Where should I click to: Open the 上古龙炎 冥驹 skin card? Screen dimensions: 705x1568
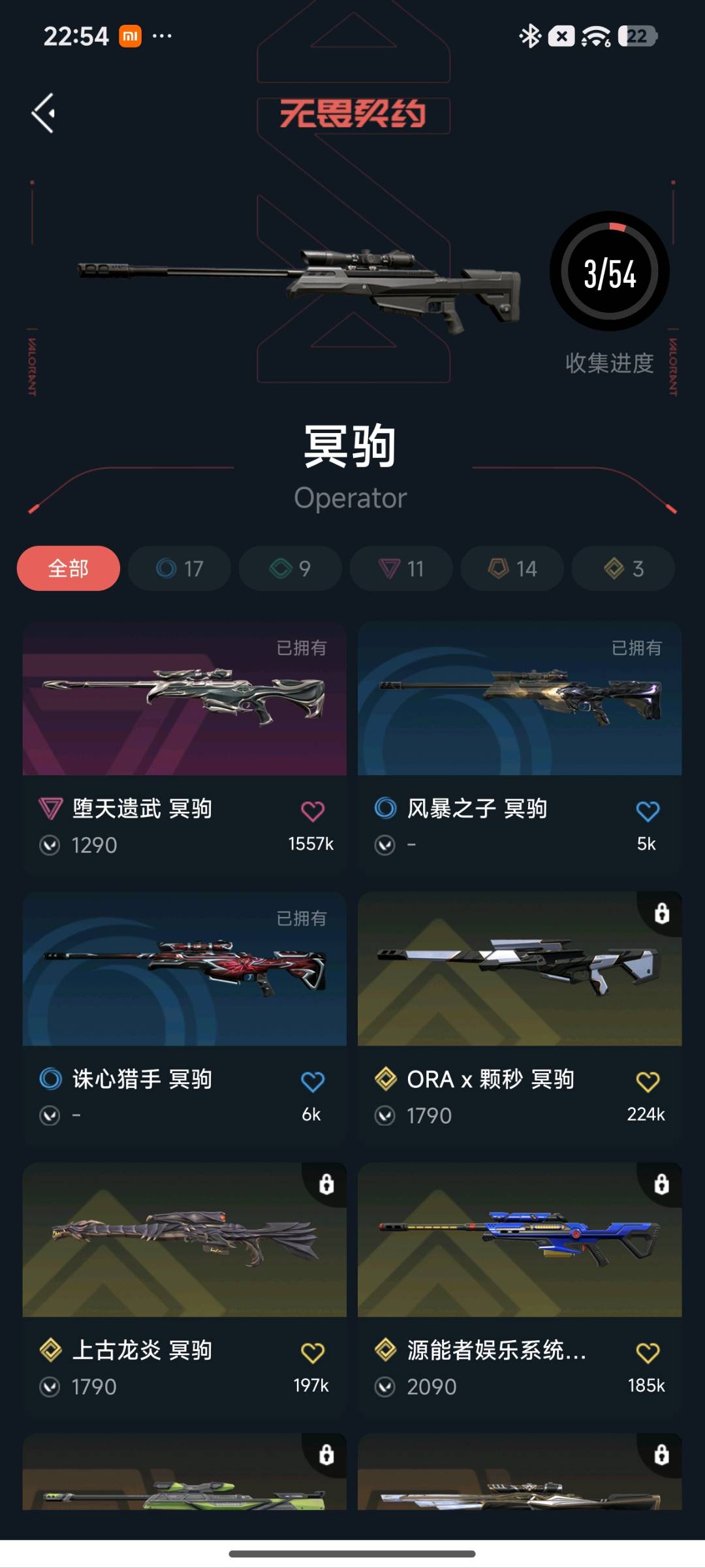(185, 1289)
